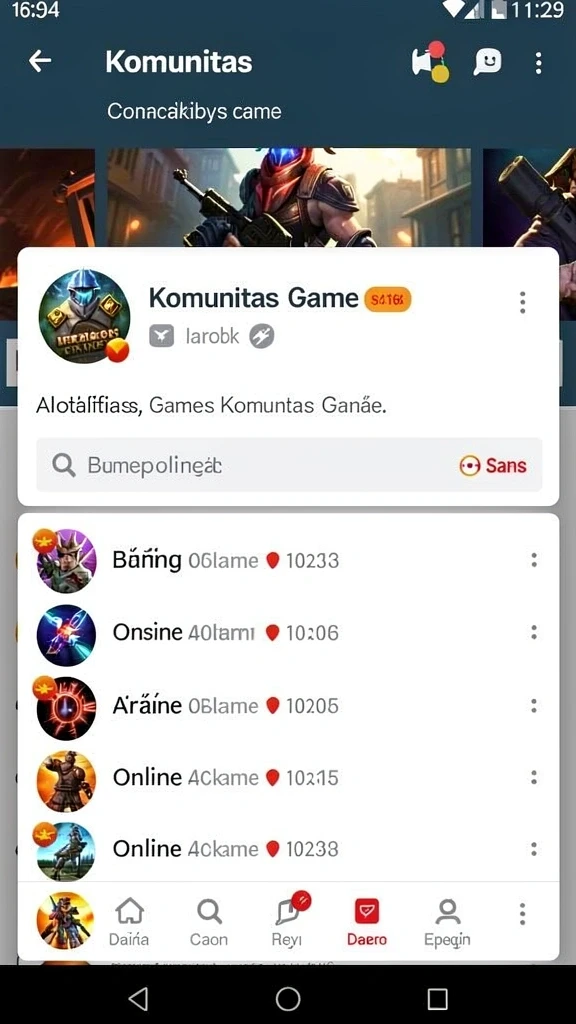Open the Komunitas Game avatar
Screen dimensions: 576x1024
[x=84, y=316]
